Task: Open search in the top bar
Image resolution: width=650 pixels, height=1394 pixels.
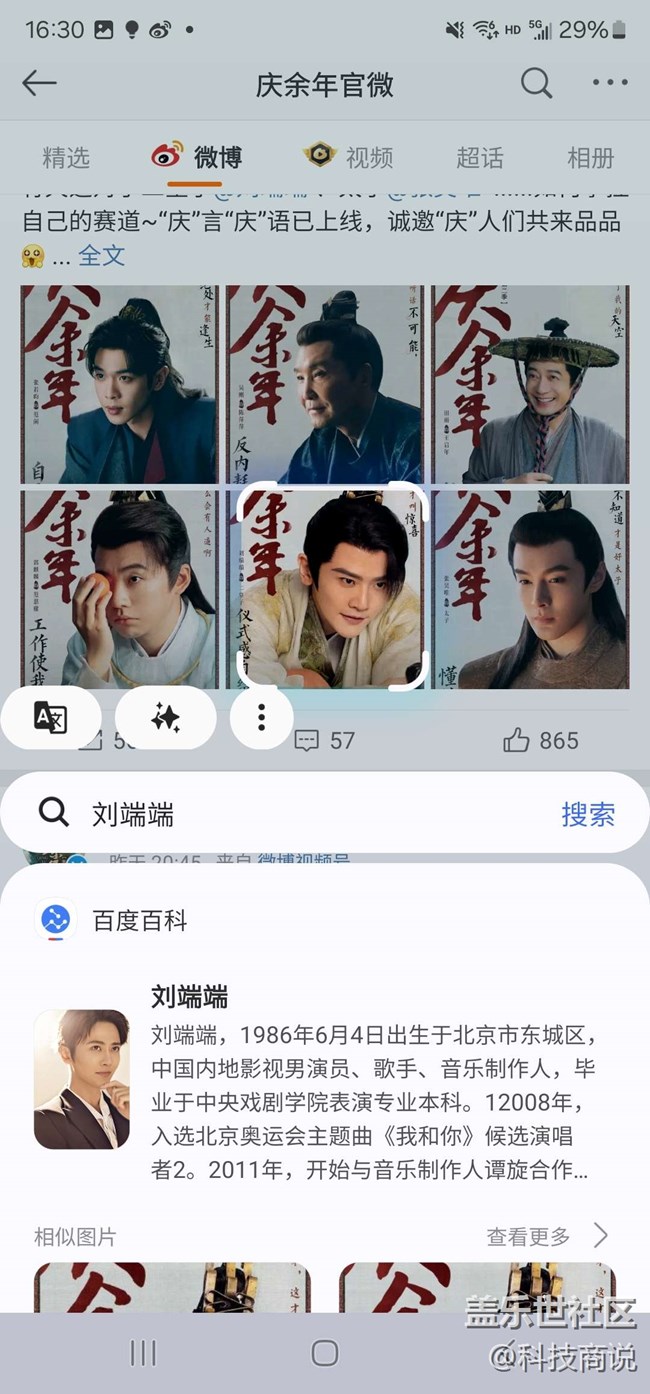Action: point(536,84)
